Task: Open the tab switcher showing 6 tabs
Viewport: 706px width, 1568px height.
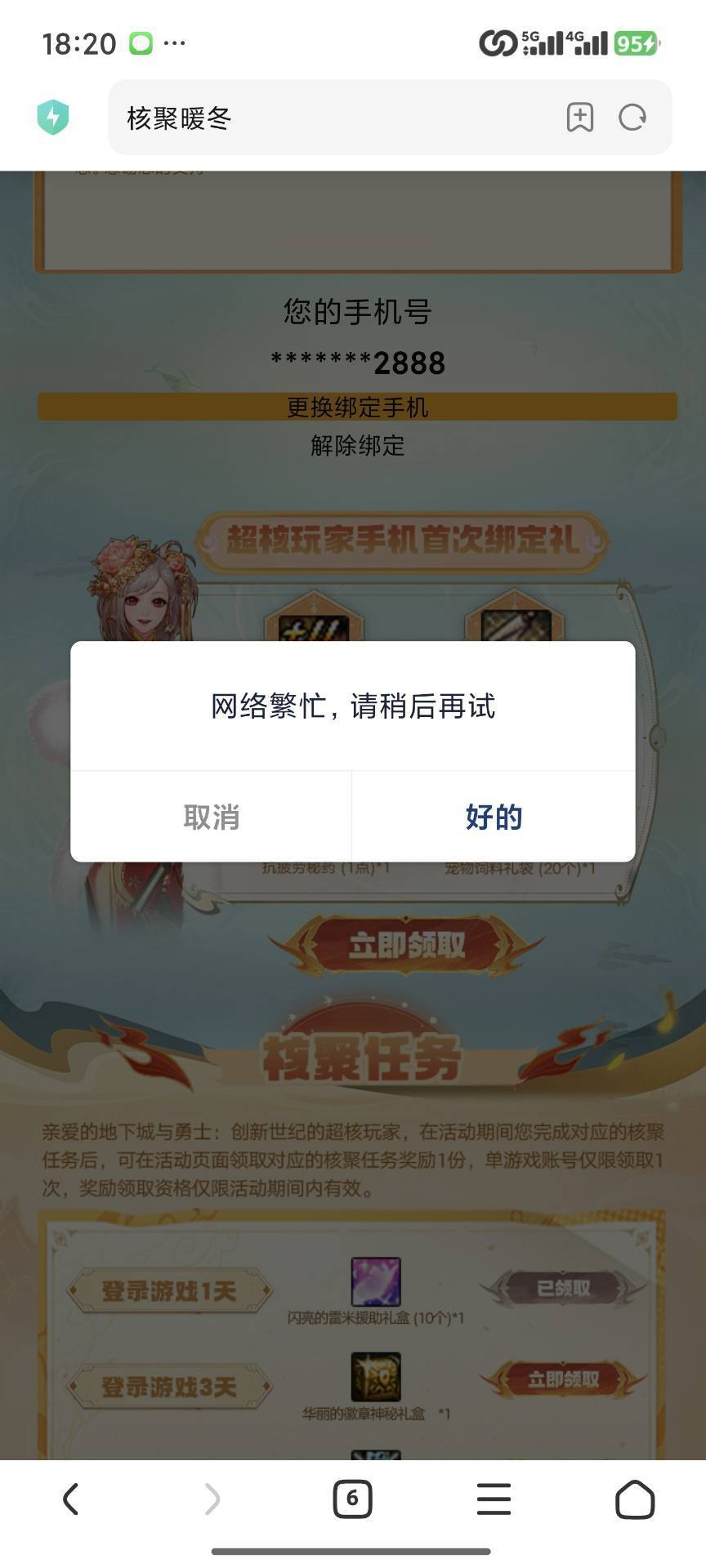Action: point(352,1499)
